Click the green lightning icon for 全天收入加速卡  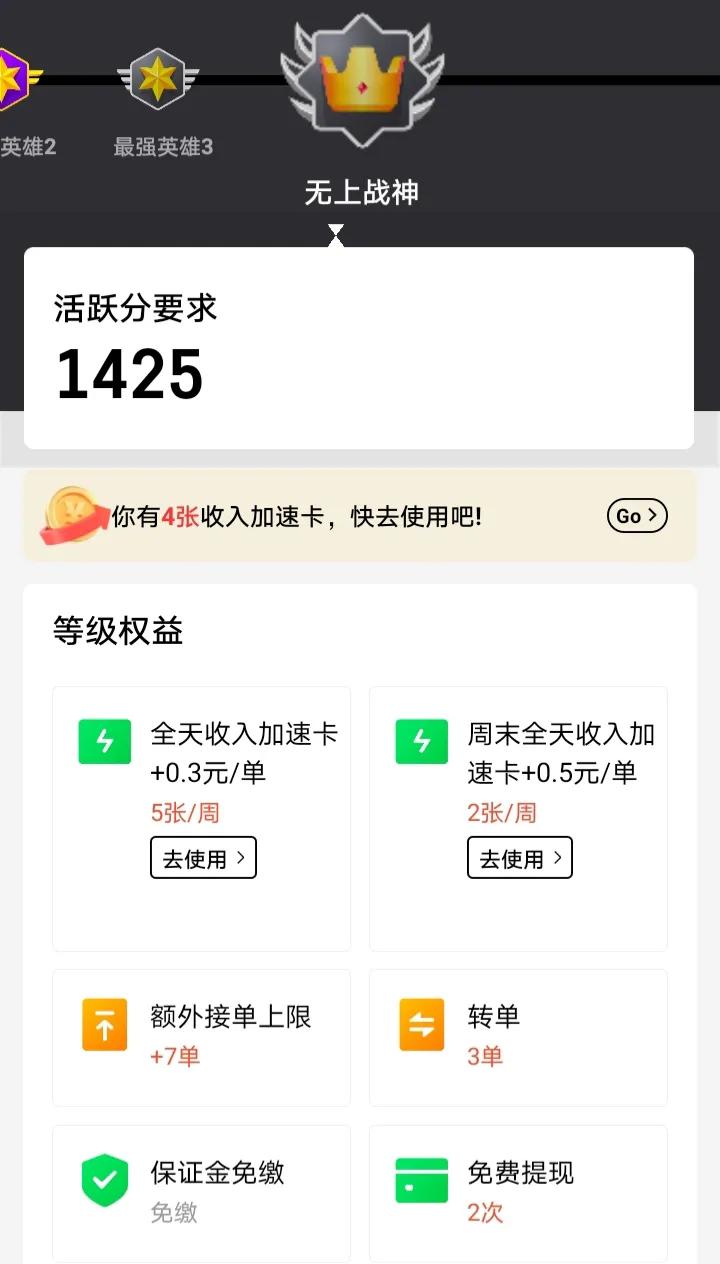point(104,743)
